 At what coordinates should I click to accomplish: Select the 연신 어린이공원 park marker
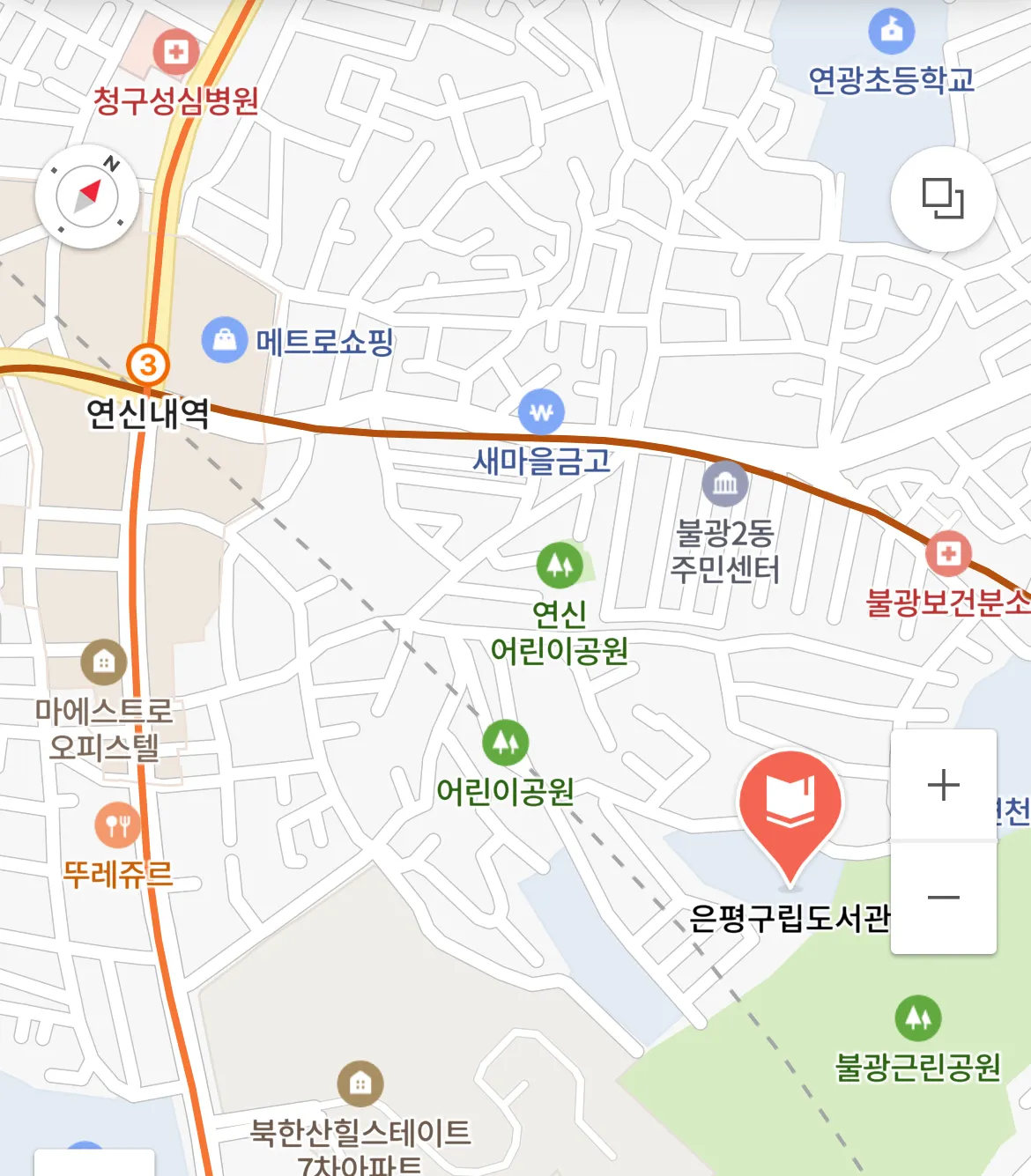(x=560, y=565)
